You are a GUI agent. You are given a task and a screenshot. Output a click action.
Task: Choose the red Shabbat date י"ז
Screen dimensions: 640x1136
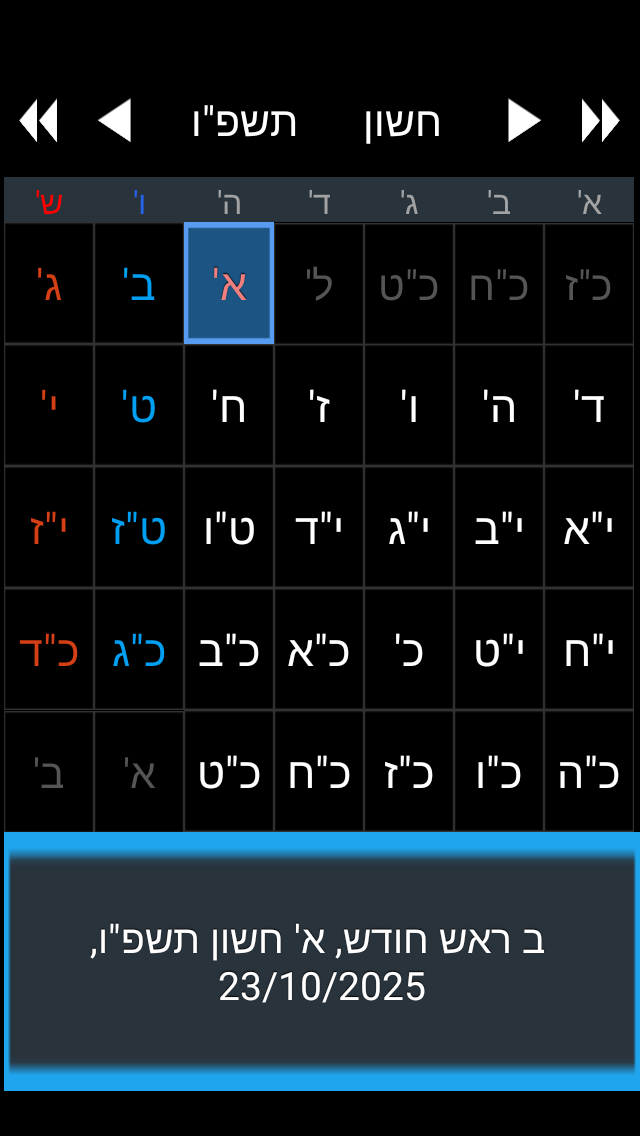[49, 528]
